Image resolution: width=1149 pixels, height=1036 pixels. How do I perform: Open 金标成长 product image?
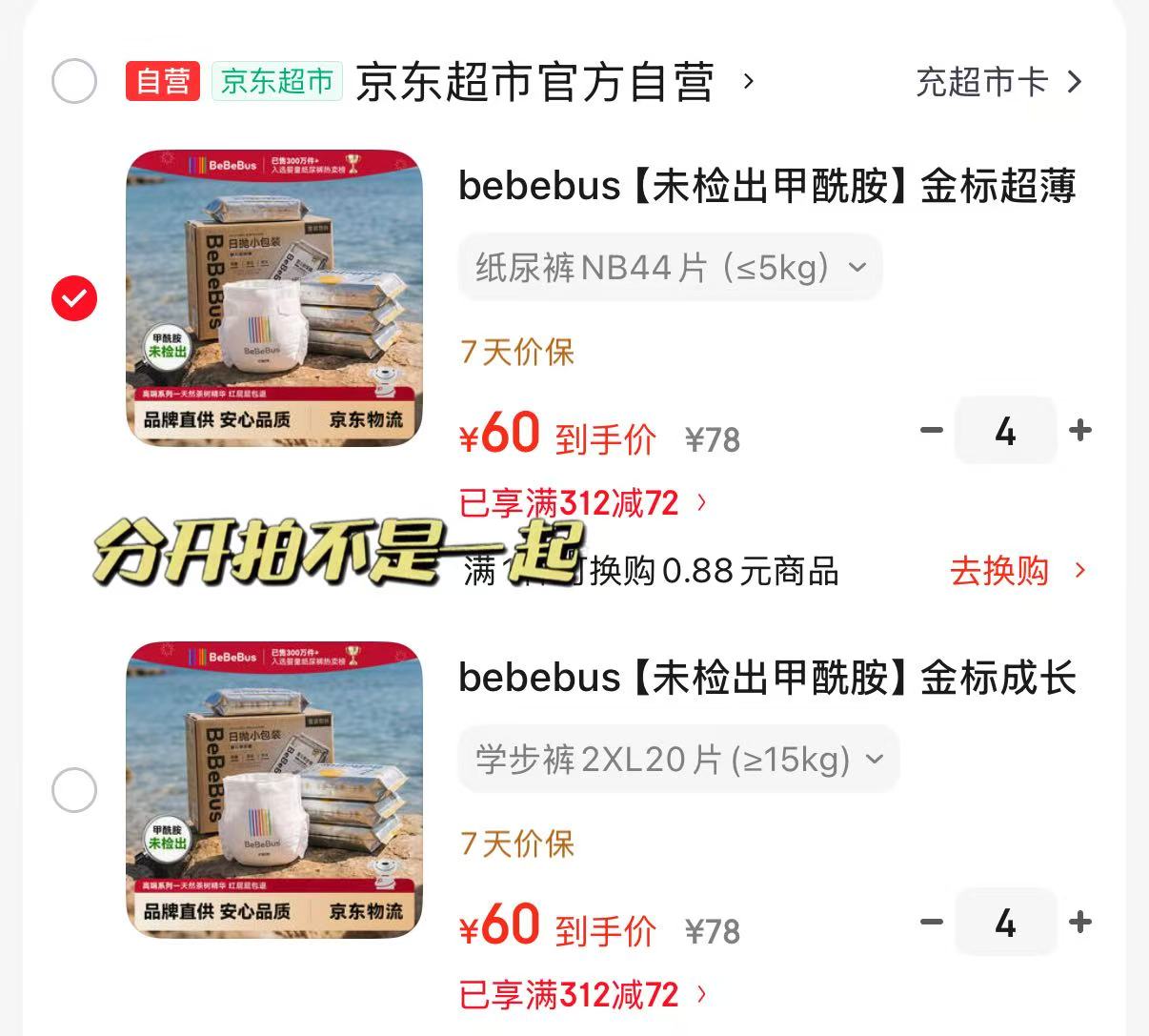click(x=274, y=789)
